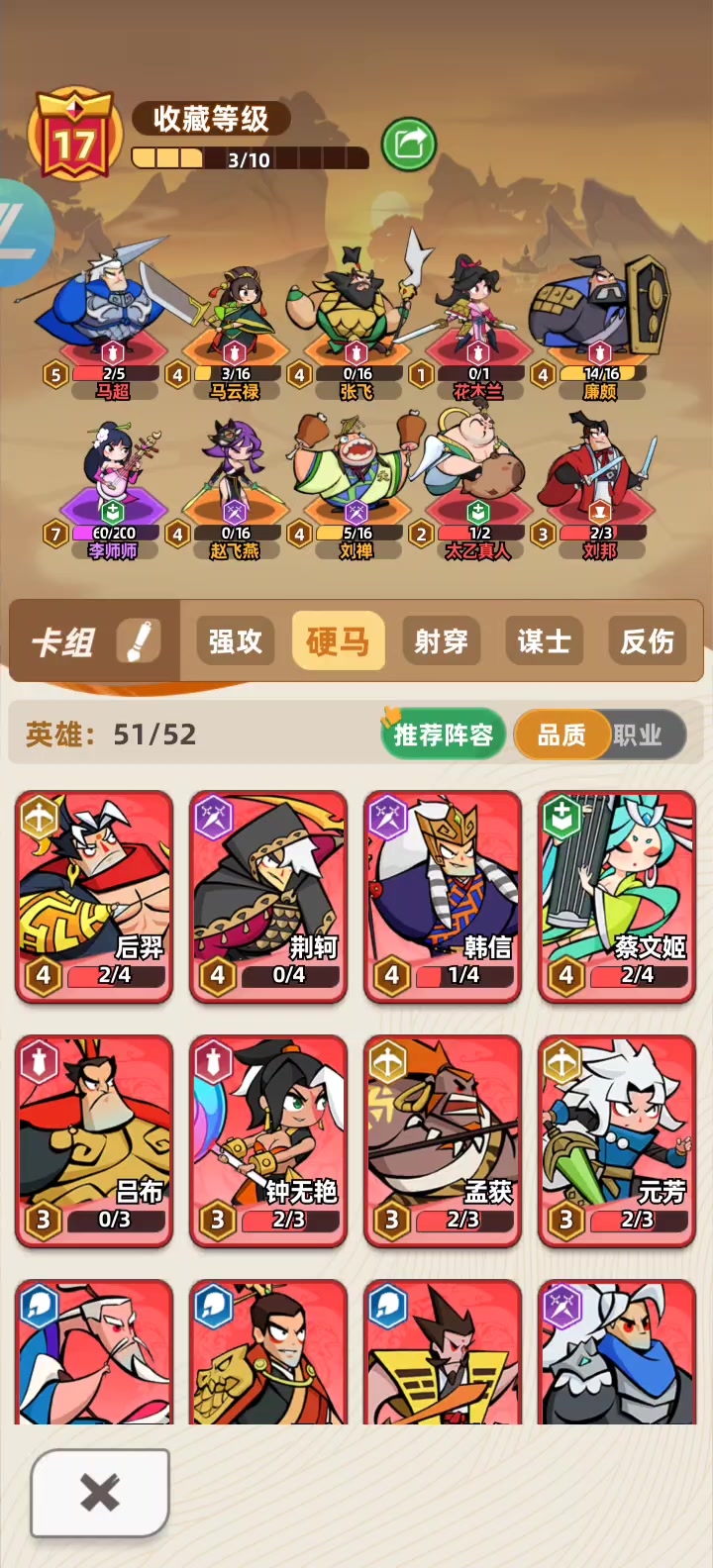Tap the 吕布 hero card

tap(94, 1140)
